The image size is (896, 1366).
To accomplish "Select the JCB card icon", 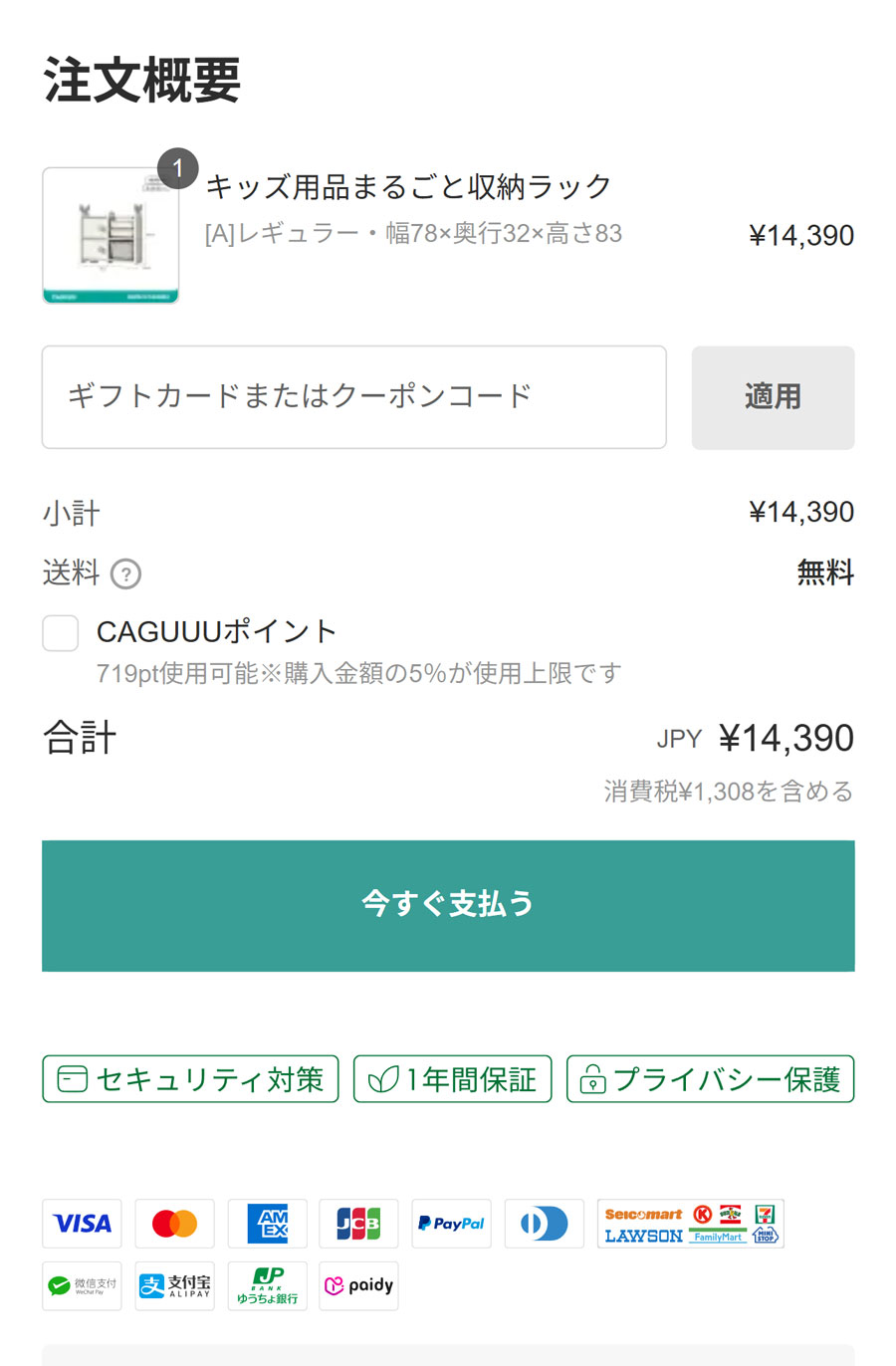I will (x=358, y=1224).
